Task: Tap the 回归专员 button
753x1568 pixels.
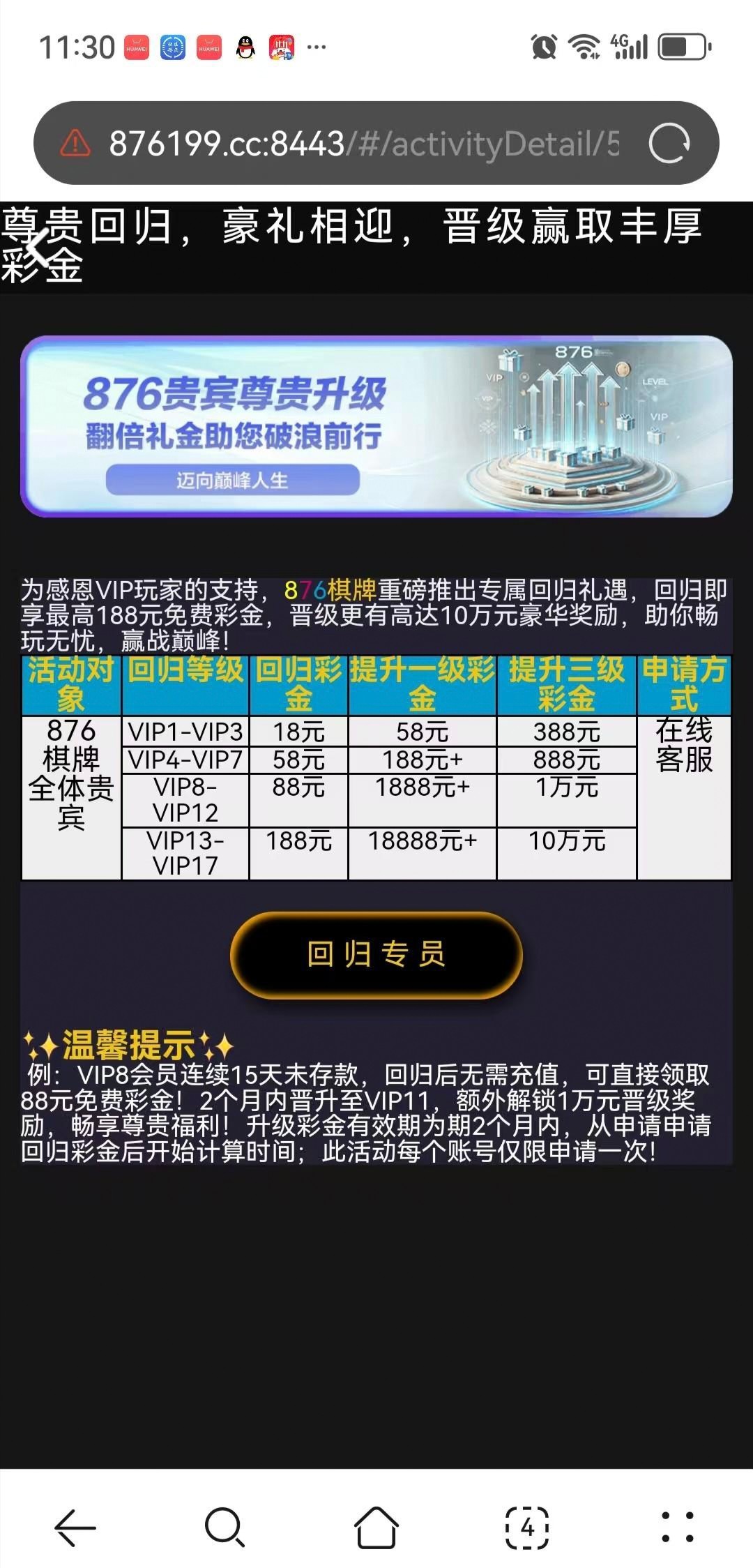Action: pyautogui.click(x=376, y=954)
